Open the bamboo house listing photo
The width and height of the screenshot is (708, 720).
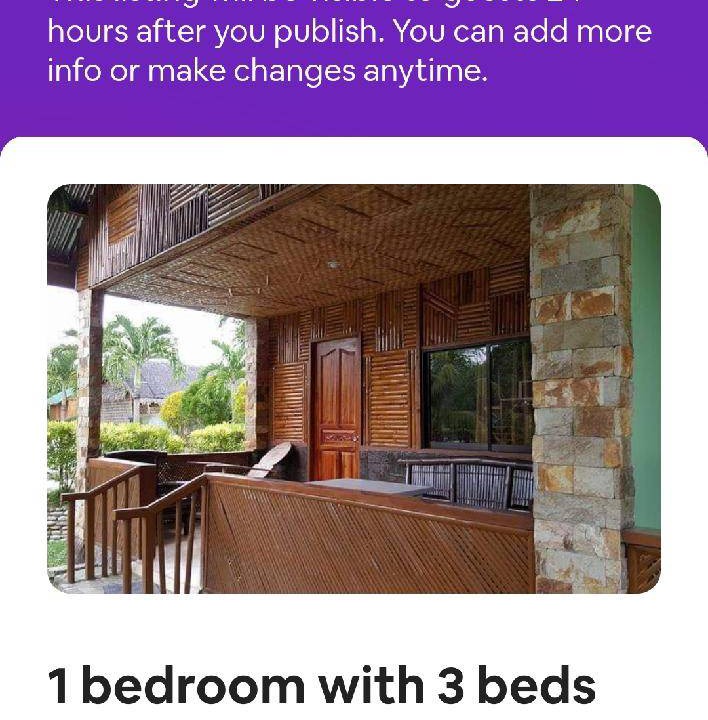coord(354,388)
